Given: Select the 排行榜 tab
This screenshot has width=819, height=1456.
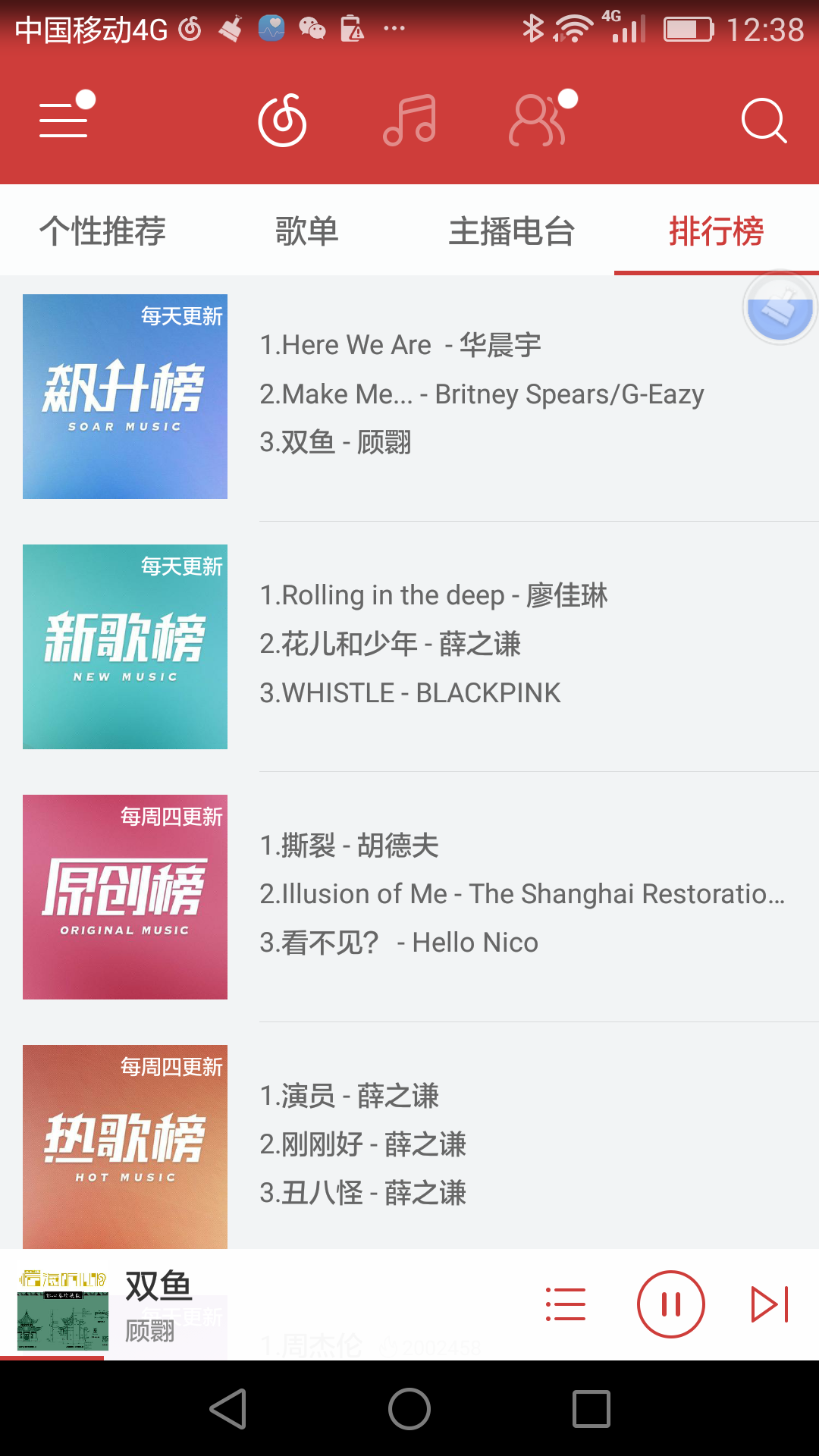Looking at the screenshot, I should (716, 231).
